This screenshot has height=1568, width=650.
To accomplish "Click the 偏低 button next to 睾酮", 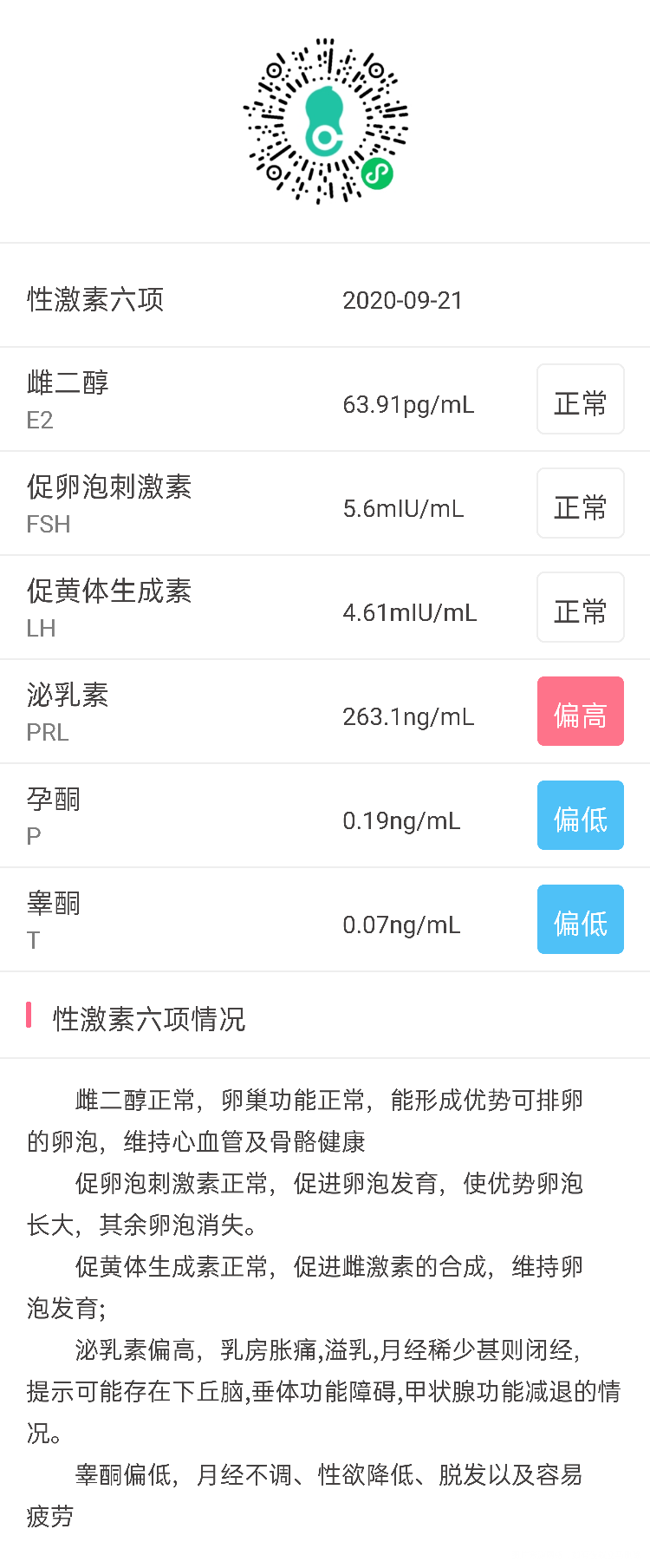I will tap(580, 918).
